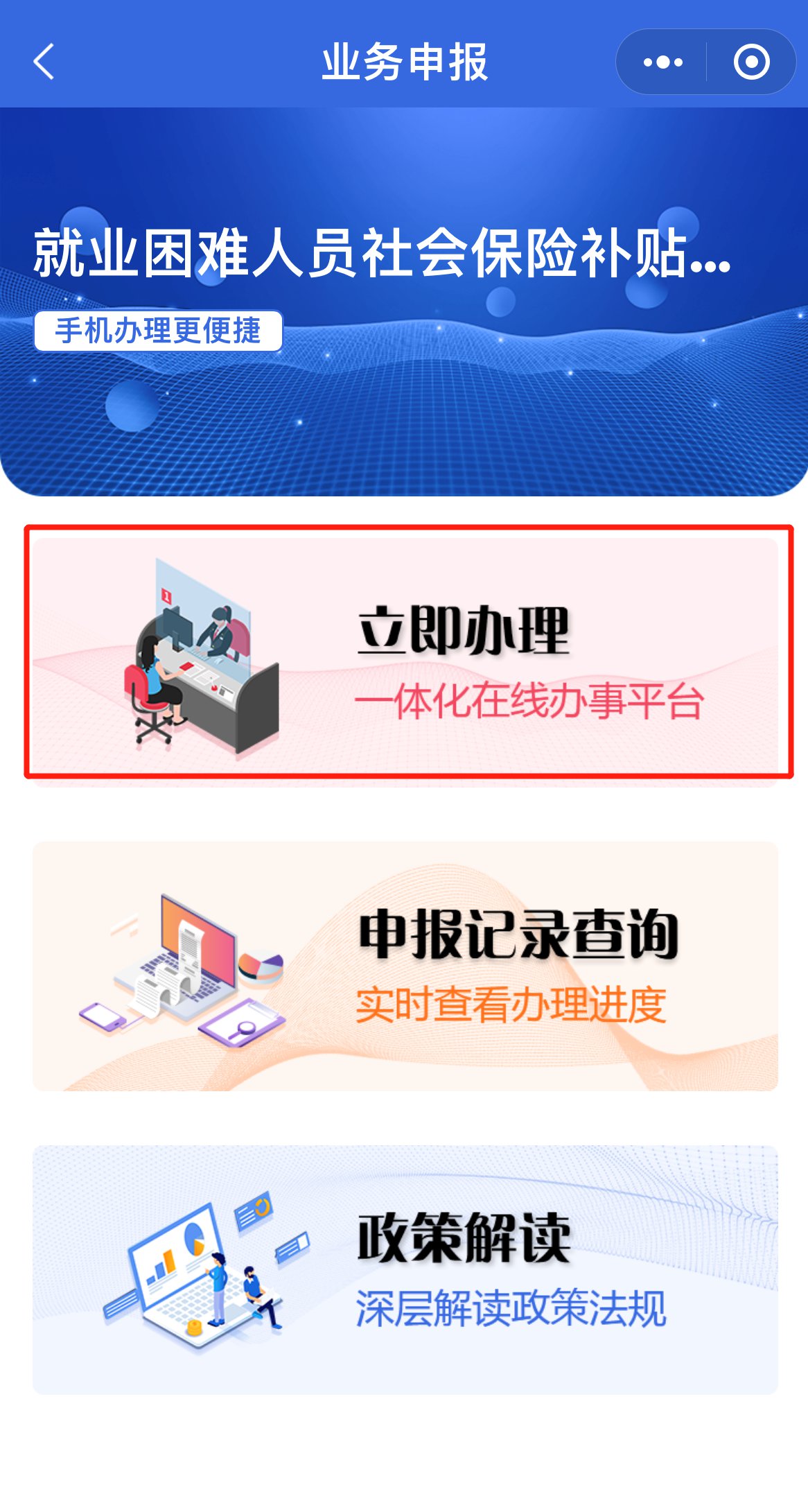Close the mini program with the circle icon

click(x=751, y=62)
